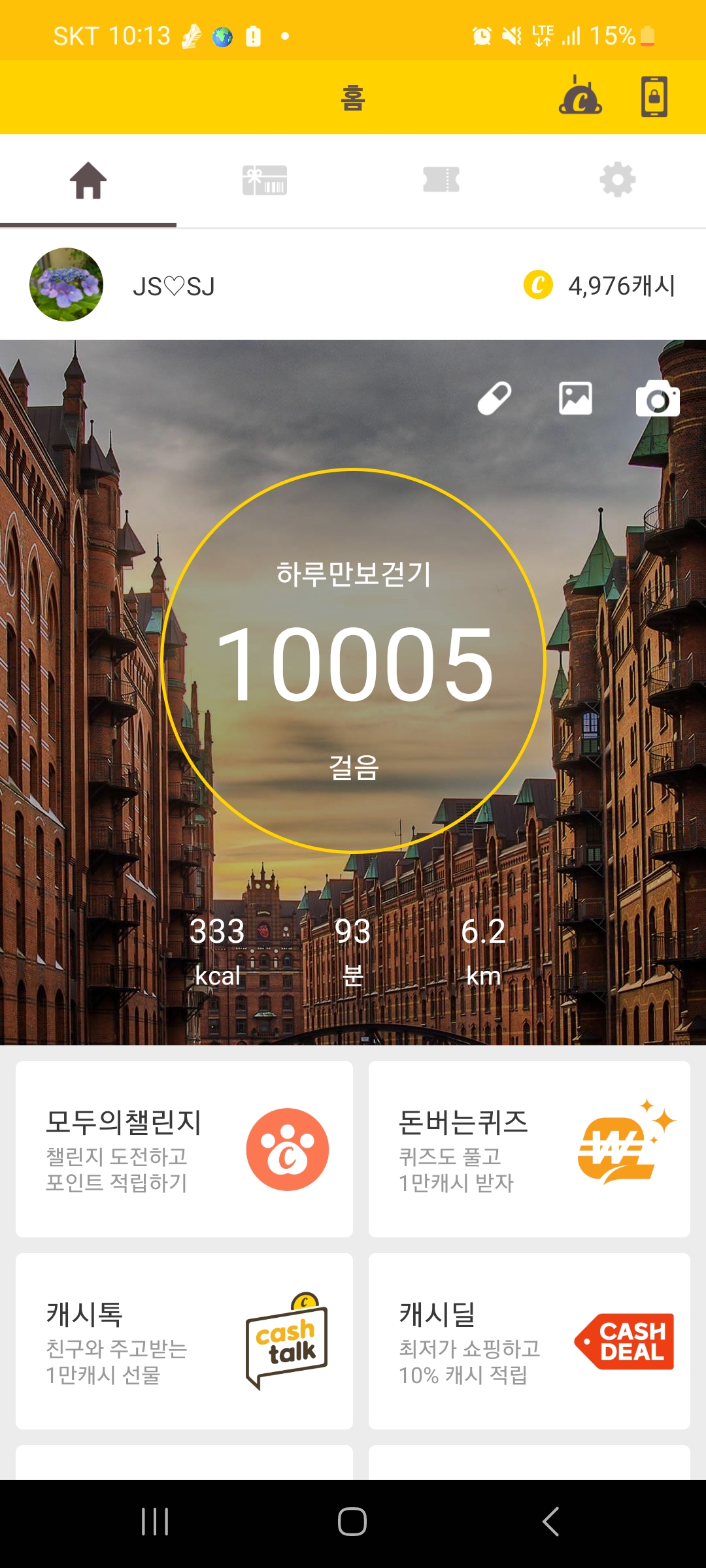
Task: Show recent apps from navigation bar
Action: [155, 1522]
